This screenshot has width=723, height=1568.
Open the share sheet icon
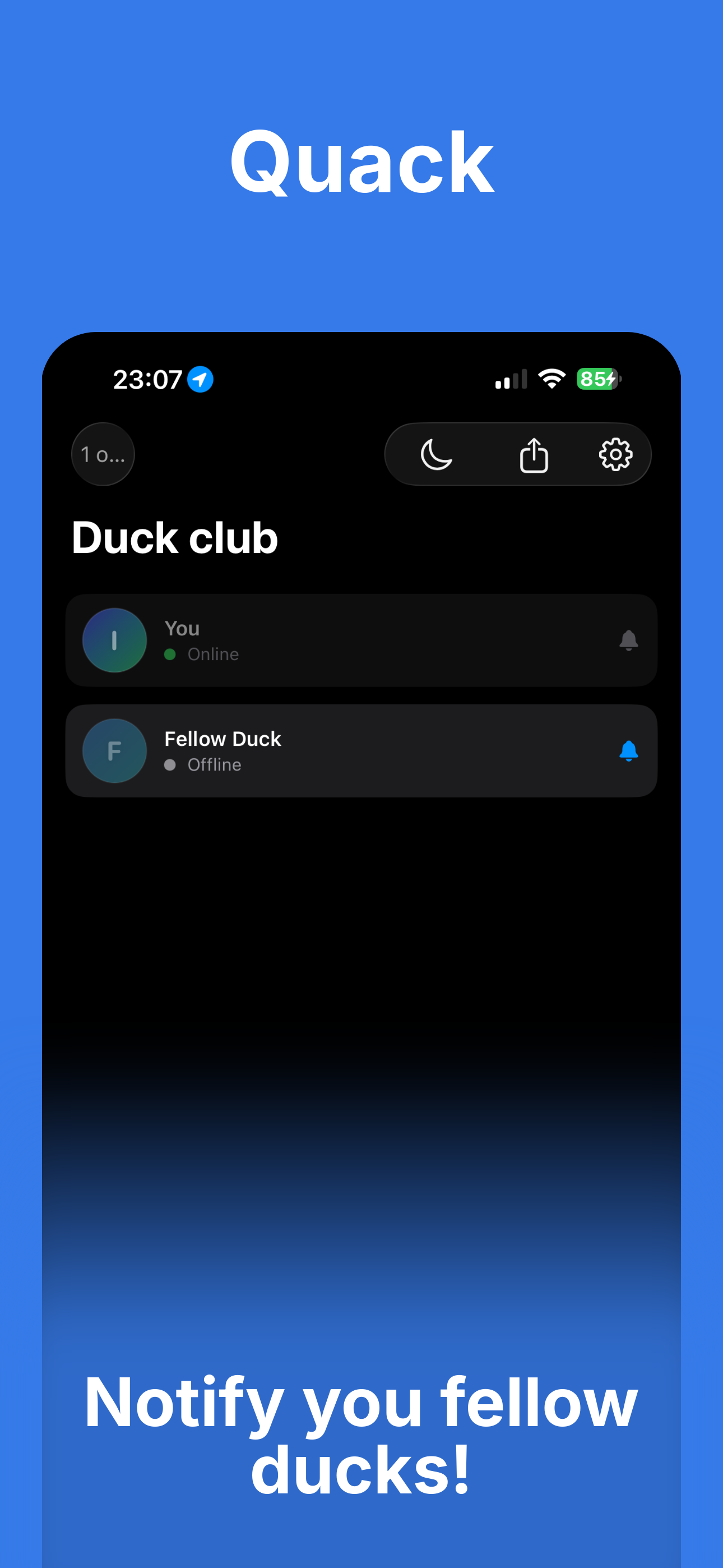534,454
